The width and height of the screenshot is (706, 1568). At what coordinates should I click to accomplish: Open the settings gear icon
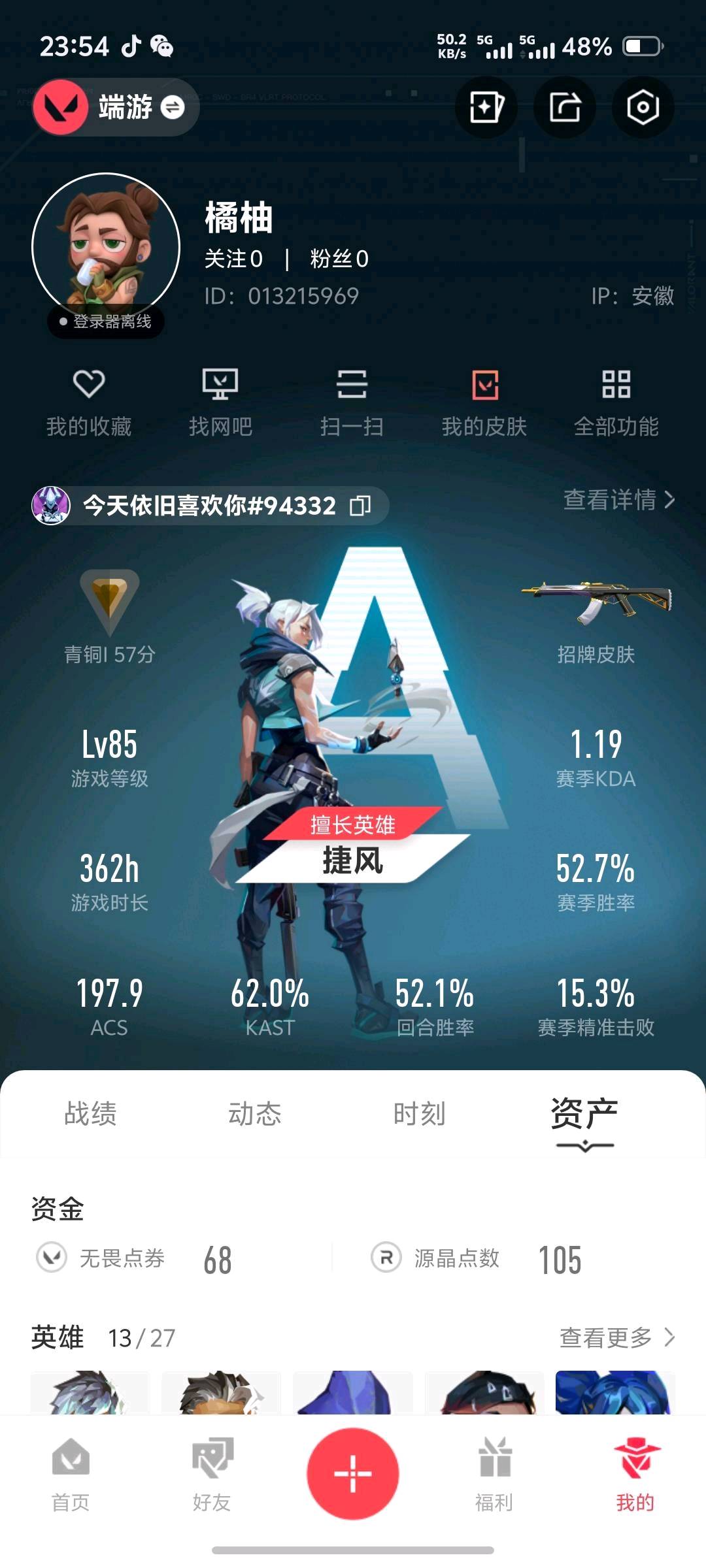click(x=643, y=107)
